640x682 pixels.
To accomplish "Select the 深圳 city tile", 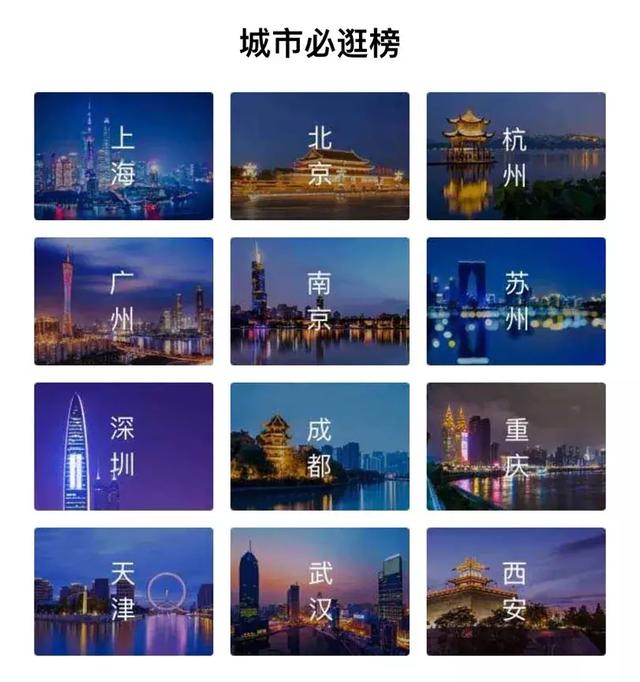I will click(x=123, y=446).
